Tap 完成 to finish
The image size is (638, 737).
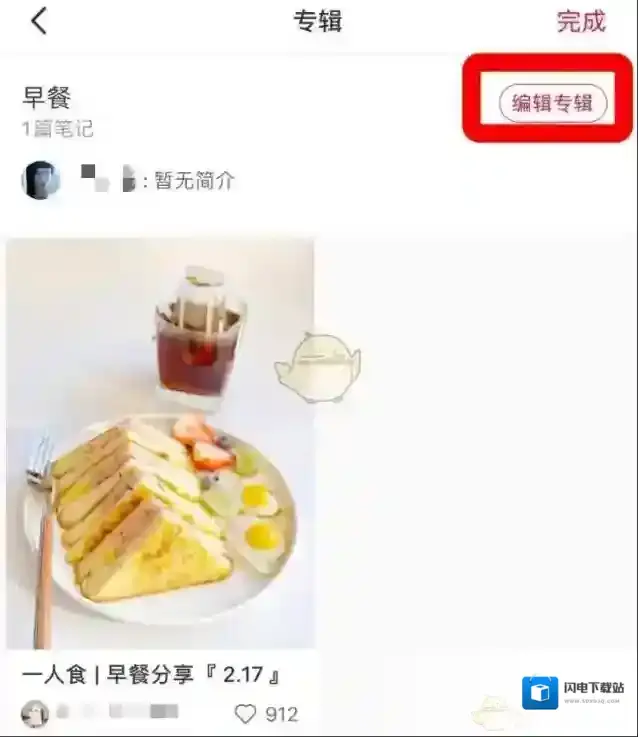tap(581, 21)
